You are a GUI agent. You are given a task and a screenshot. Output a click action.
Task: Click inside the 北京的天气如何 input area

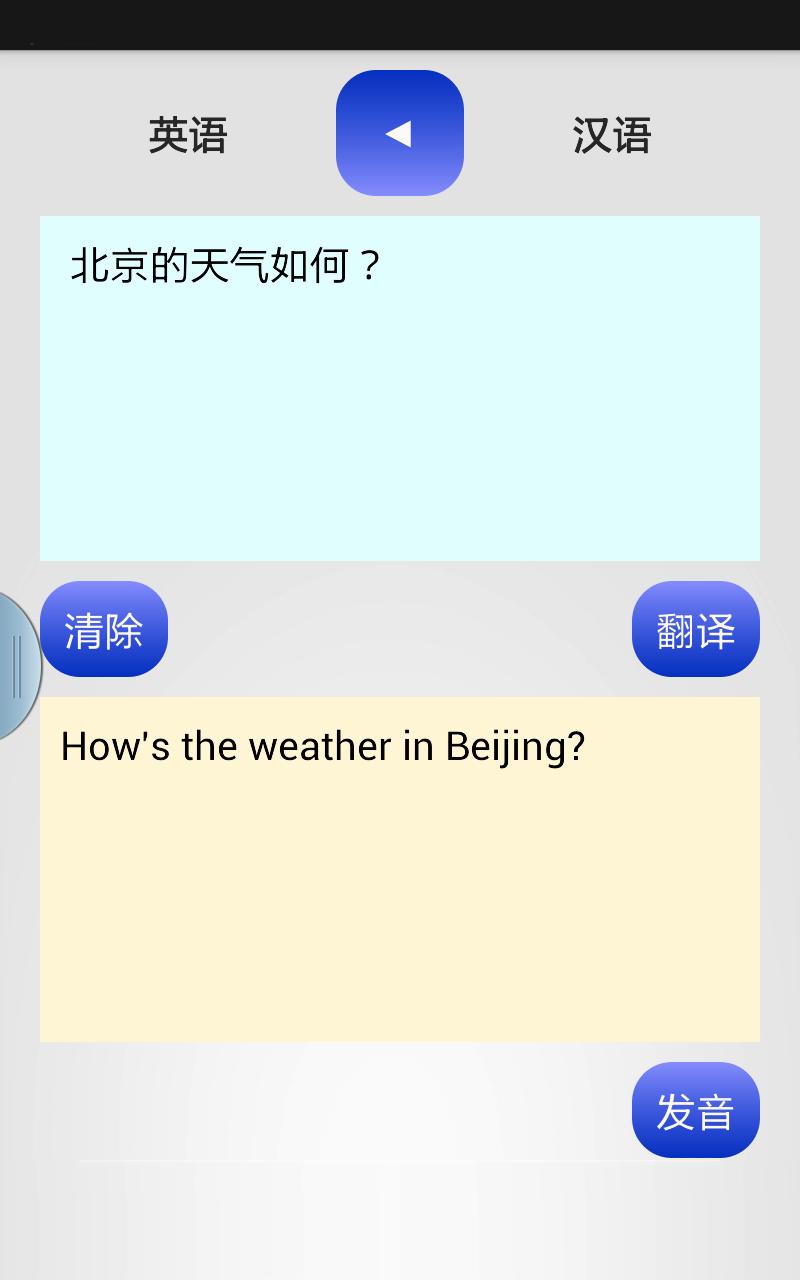(399, 385)
